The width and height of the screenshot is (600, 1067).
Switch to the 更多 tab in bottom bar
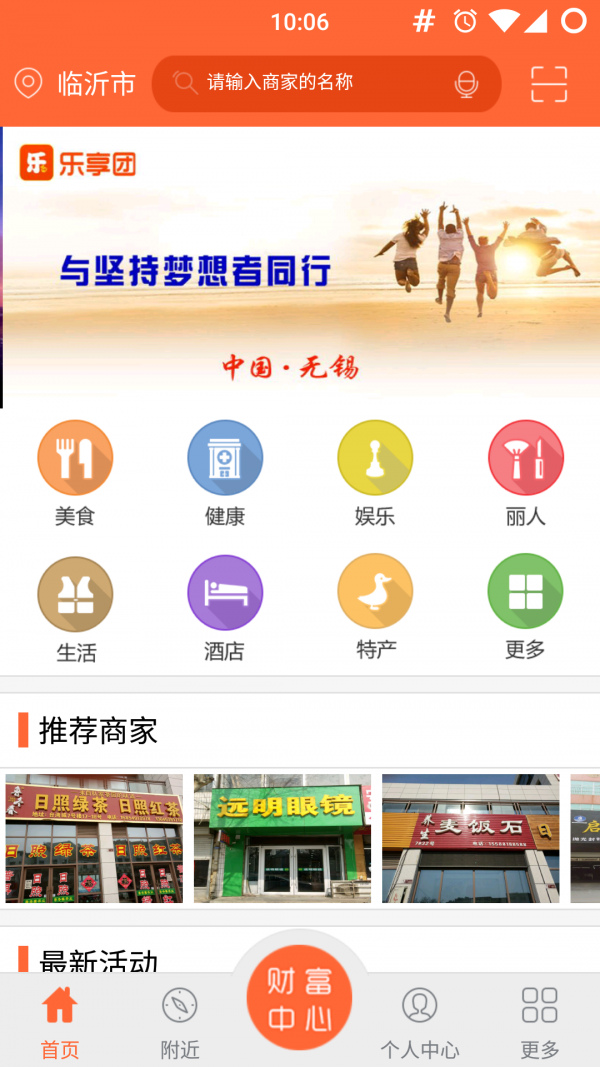pyautogui.click(x=540, y=1020)
